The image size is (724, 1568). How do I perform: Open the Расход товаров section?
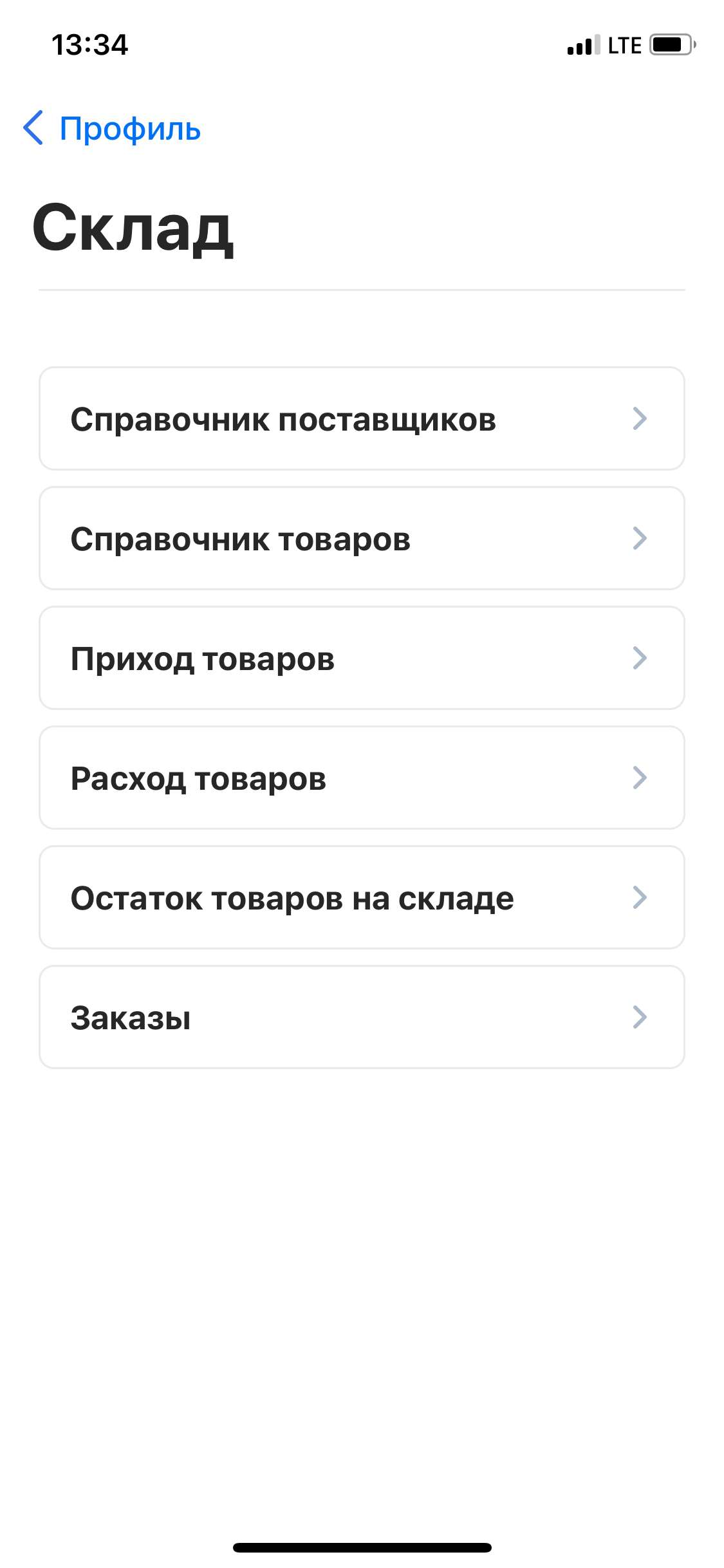tap(362, 778)
